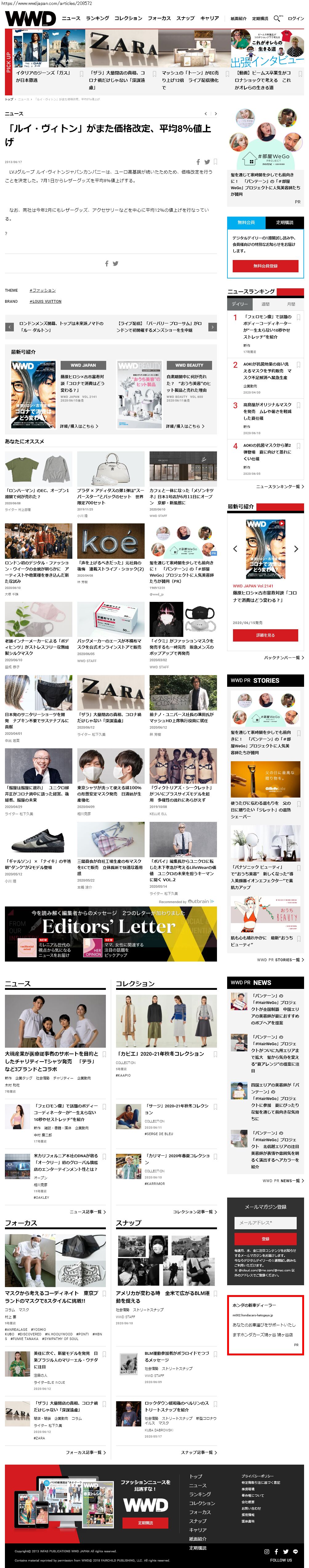
Task: Open the search icon in header
Action: (x=277, y=18)
